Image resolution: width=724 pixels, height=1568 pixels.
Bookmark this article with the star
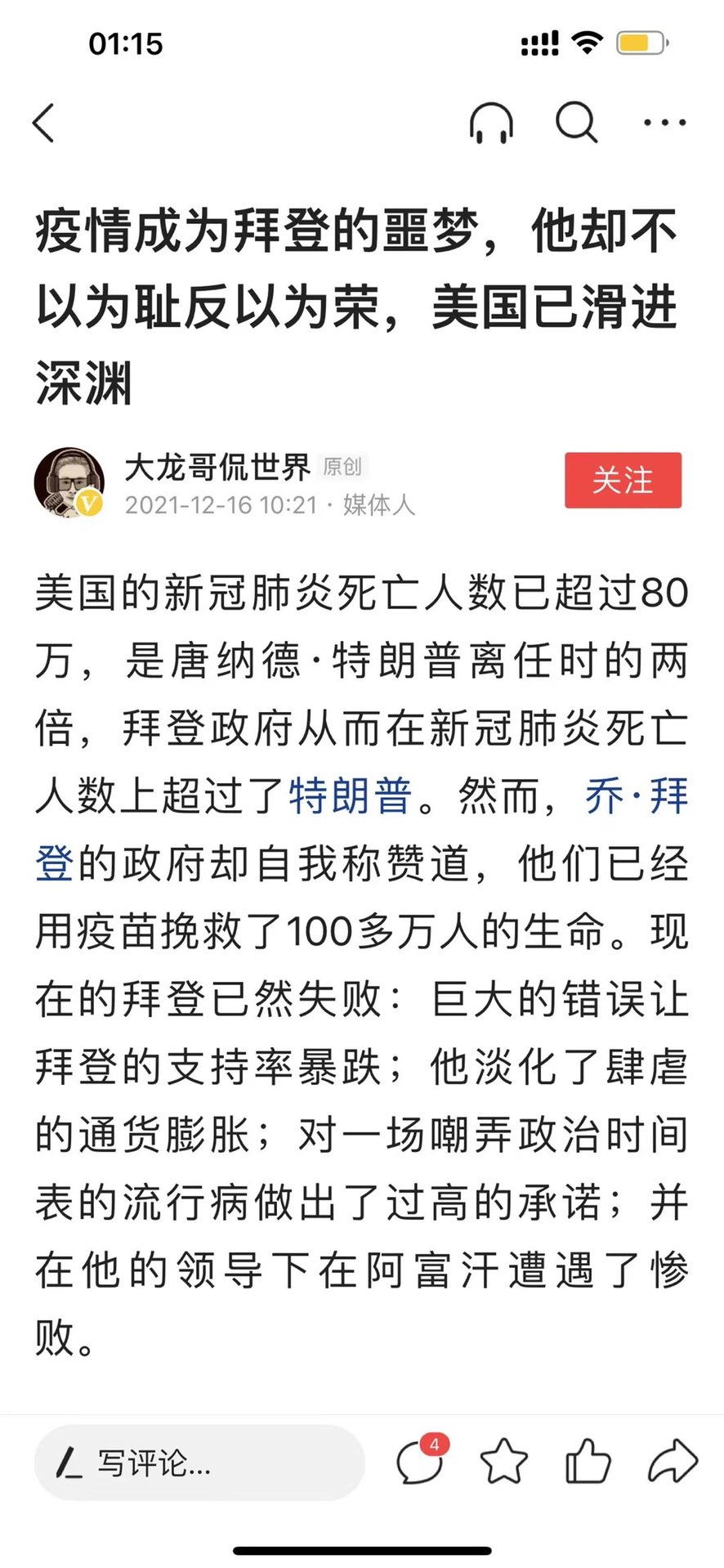pyautogui.click(x=503, y=1462)
